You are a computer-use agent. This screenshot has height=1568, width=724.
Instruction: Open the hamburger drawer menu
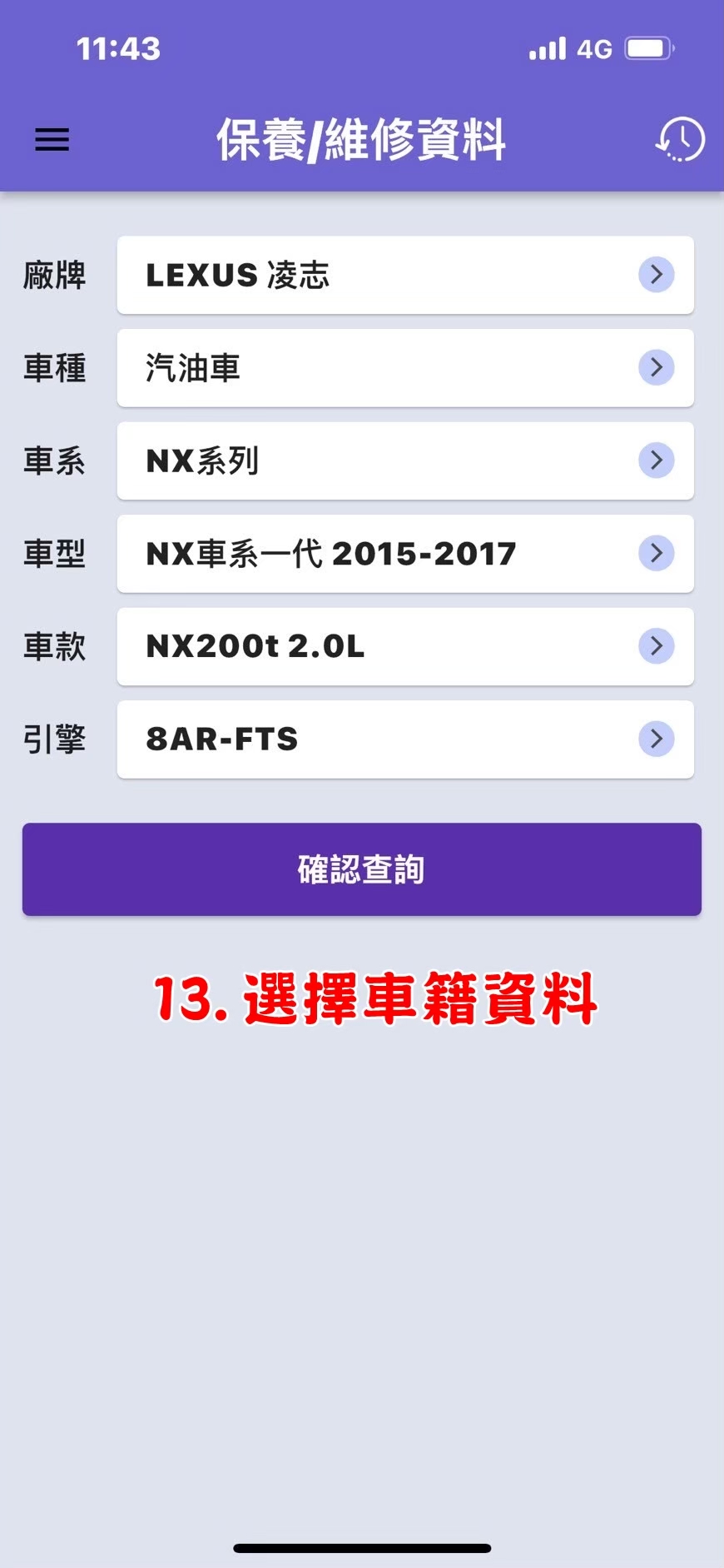tap(52, 139)
